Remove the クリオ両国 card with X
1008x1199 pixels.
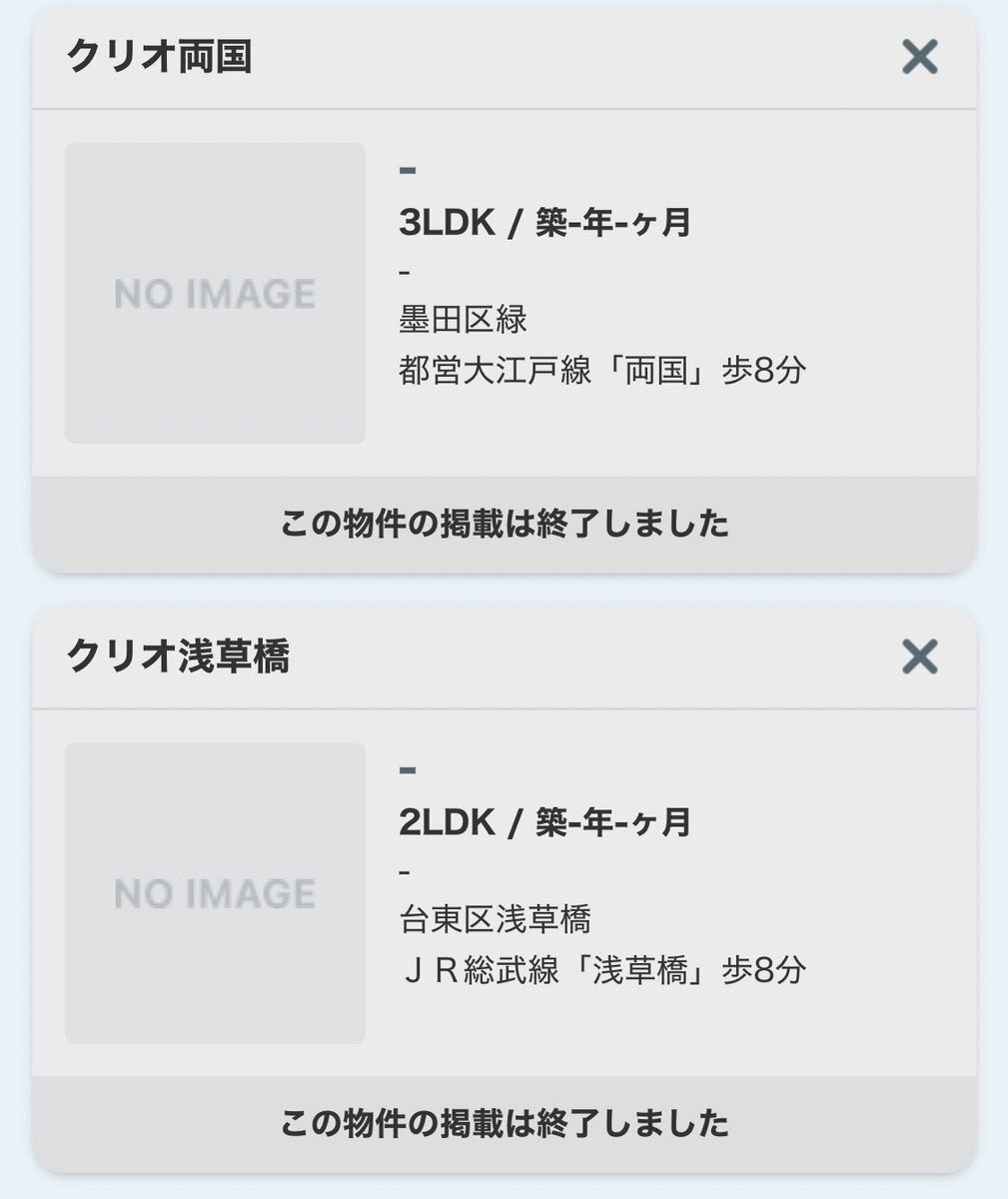tap(919, 57)
